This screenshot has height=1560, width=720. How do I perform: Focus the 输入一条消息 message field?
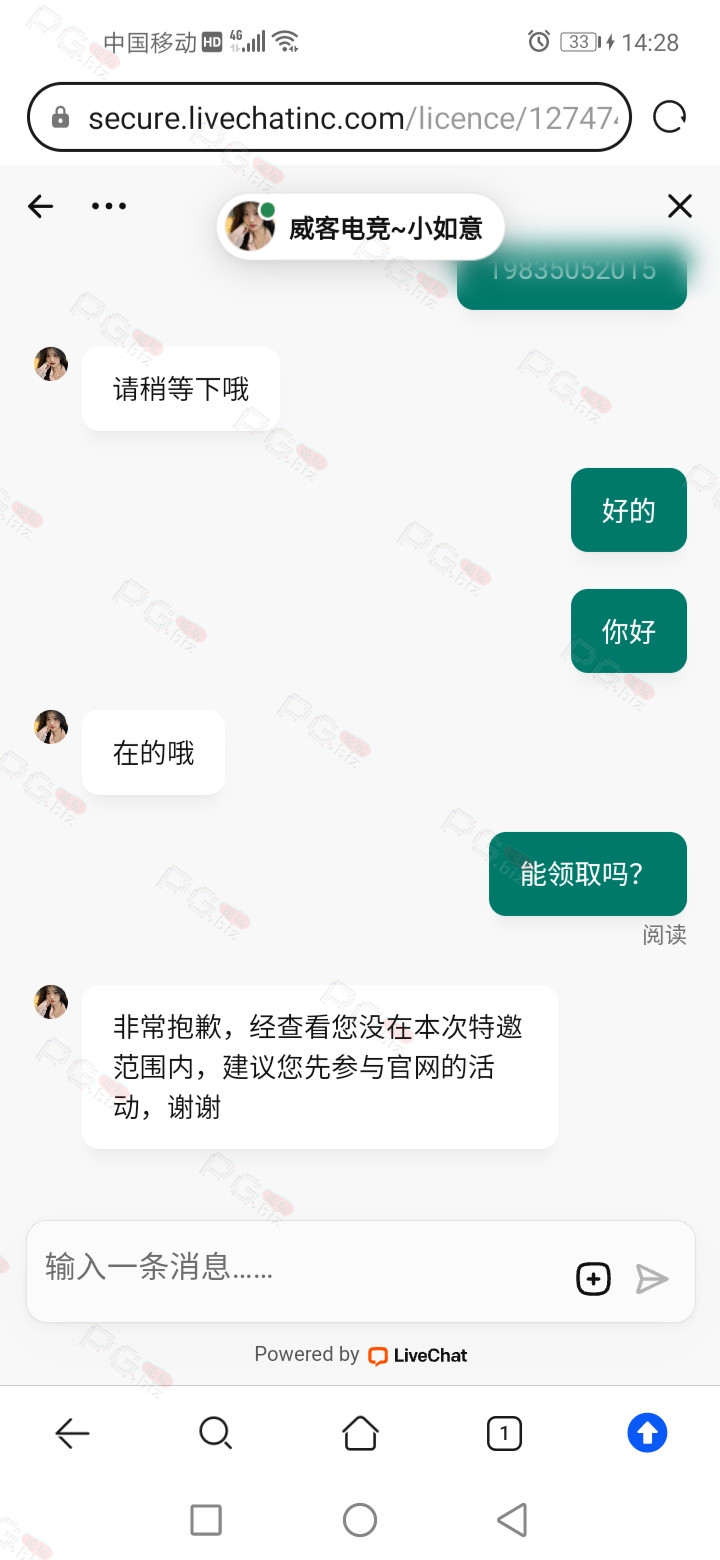point(300,1268)
